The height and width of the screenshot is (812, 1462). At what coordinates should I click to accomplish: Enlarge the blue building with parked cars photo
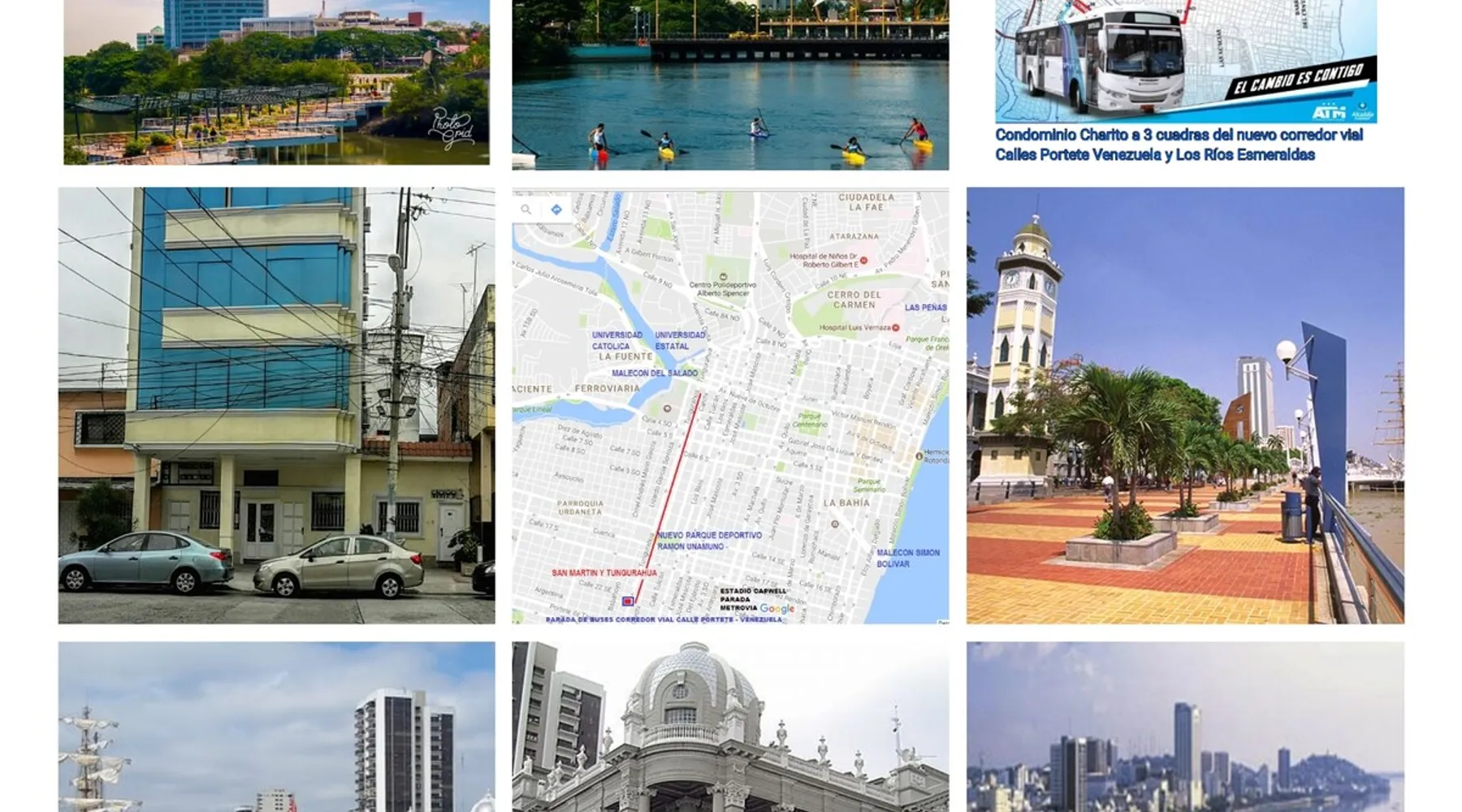pos(276,405)
